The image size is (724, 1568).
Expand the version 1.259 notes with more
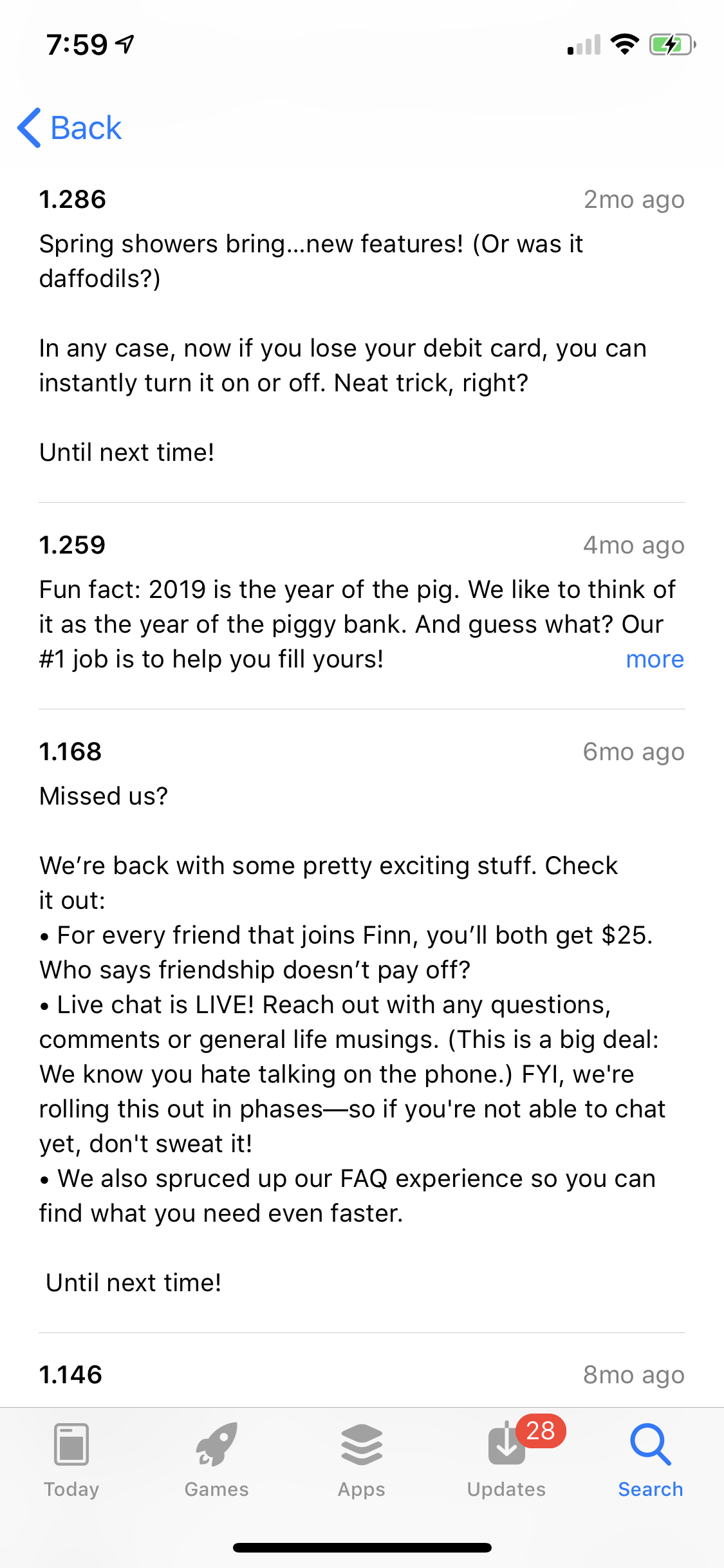tap(654, 659)
